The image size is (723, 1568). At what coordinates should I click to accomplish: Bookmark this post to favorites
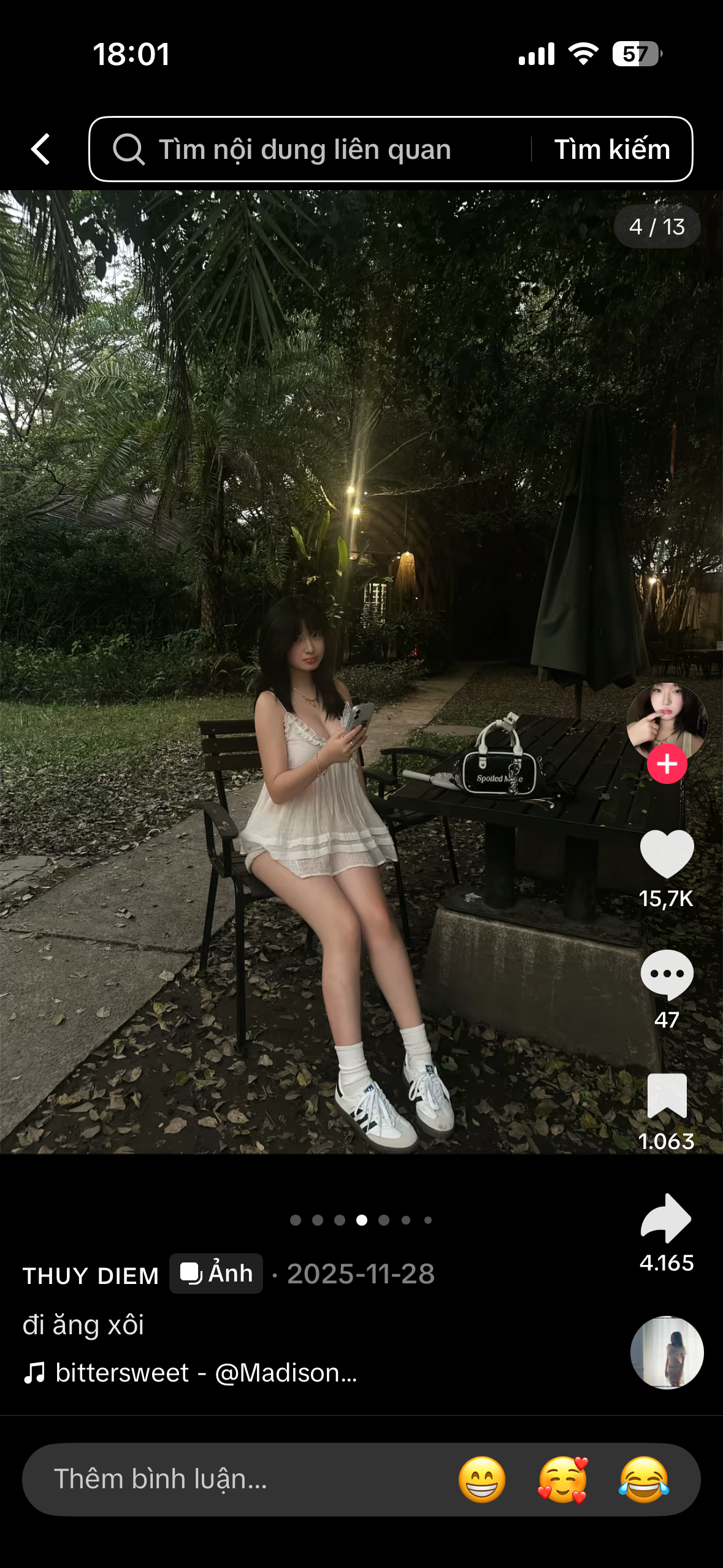point(667,1097)
